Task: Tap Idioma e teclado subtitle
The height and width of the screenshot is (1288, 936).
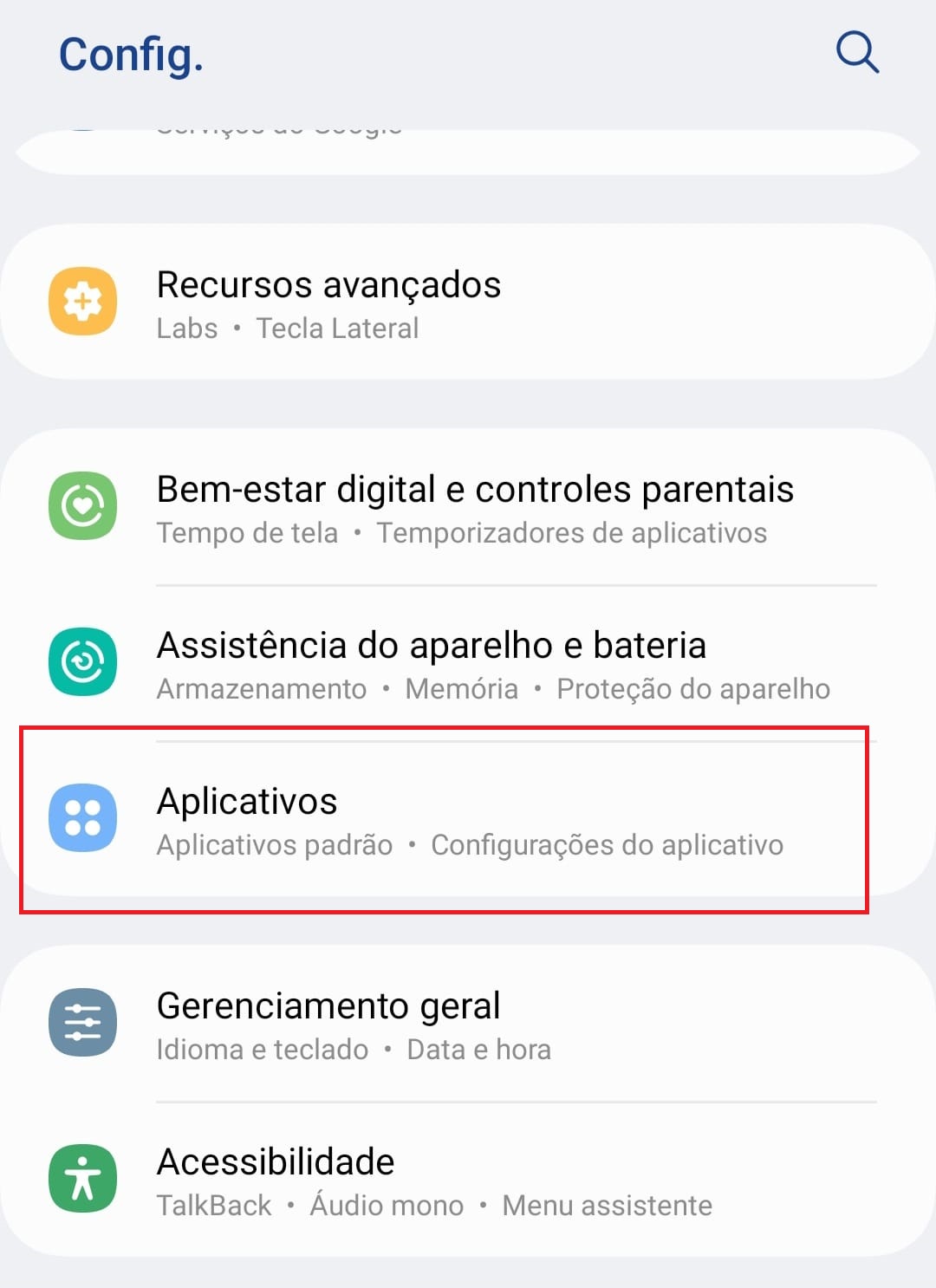Action: [x=262, y=1049]
